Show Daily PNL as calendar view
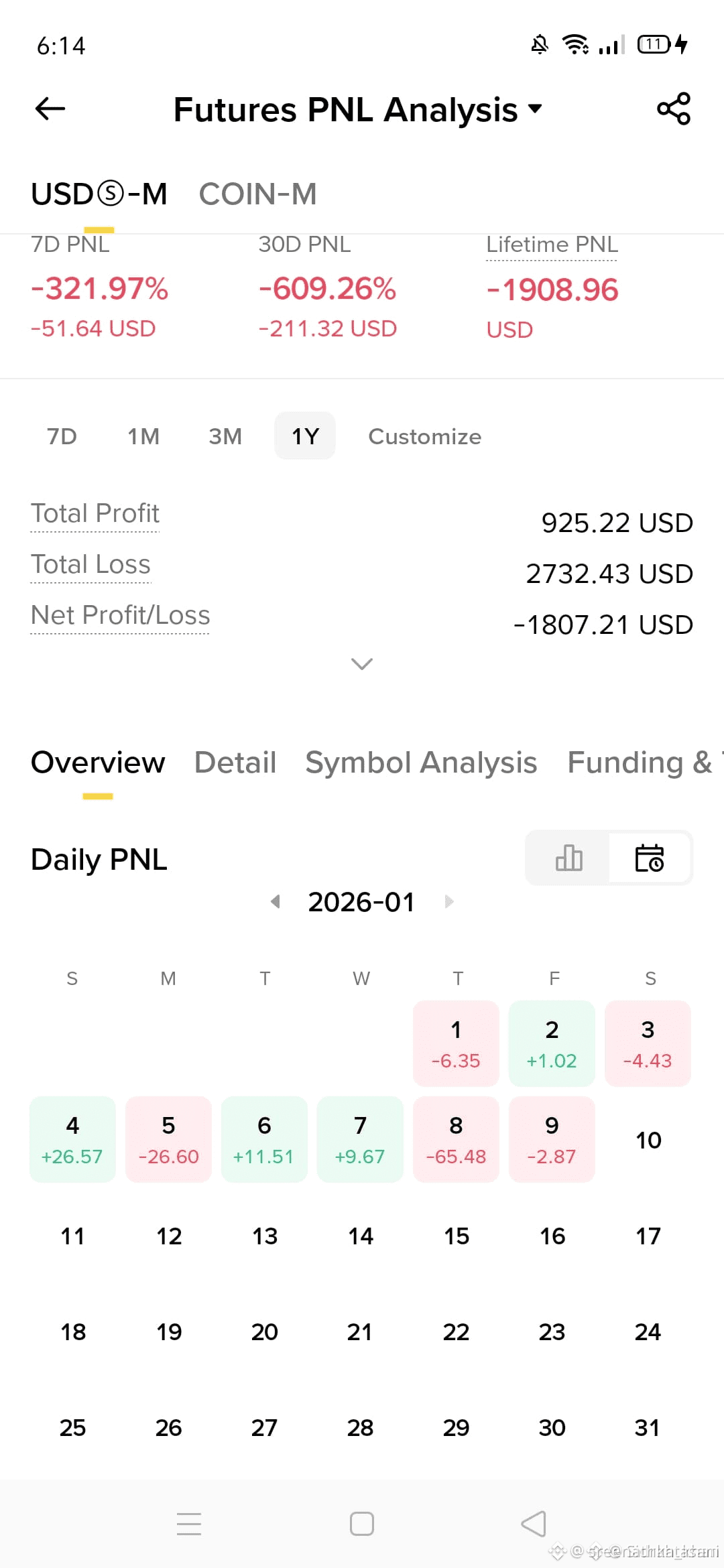Image resolution: width=724 pixels, height=1568 pixels. tap(649, 858)
